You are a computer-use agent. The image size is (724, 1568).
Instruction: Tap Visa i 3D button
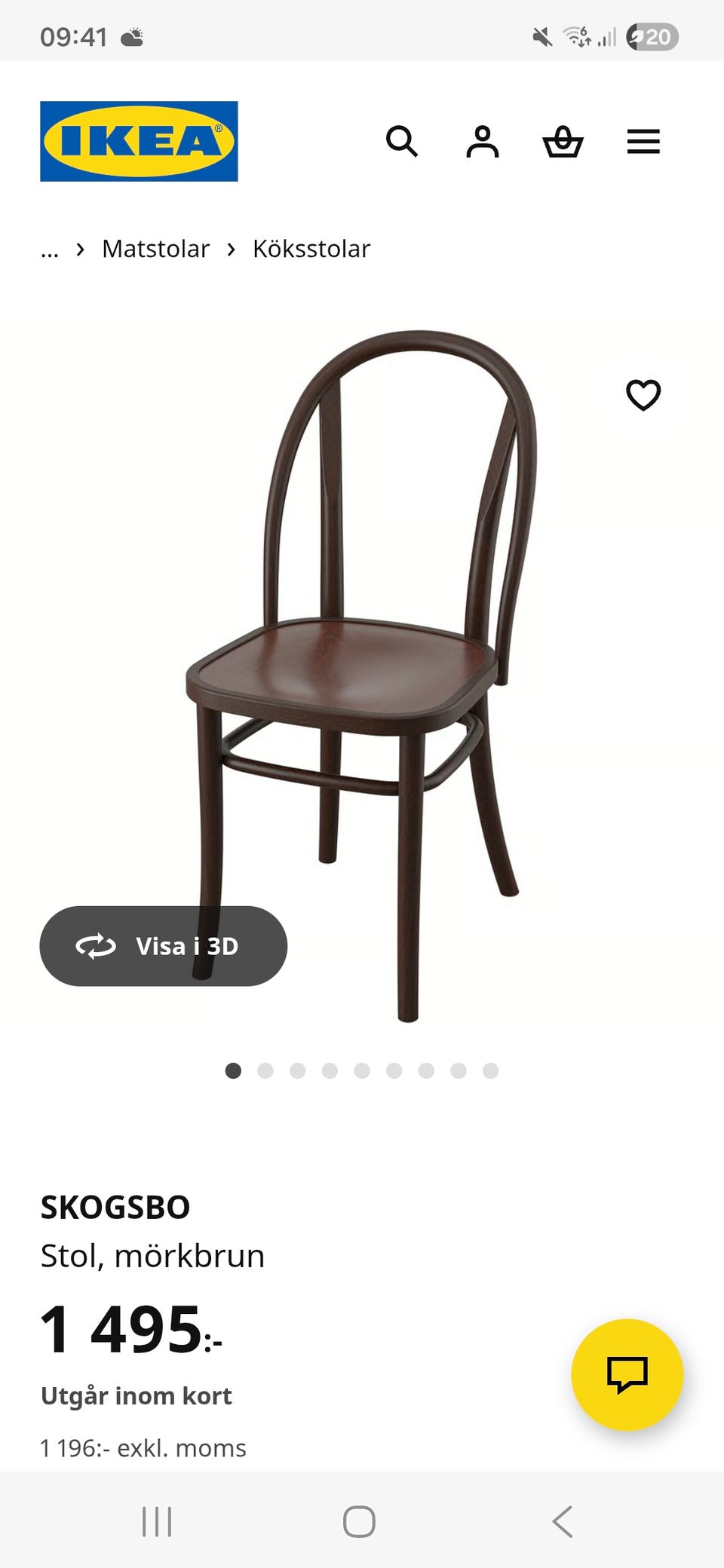(163, 945)
